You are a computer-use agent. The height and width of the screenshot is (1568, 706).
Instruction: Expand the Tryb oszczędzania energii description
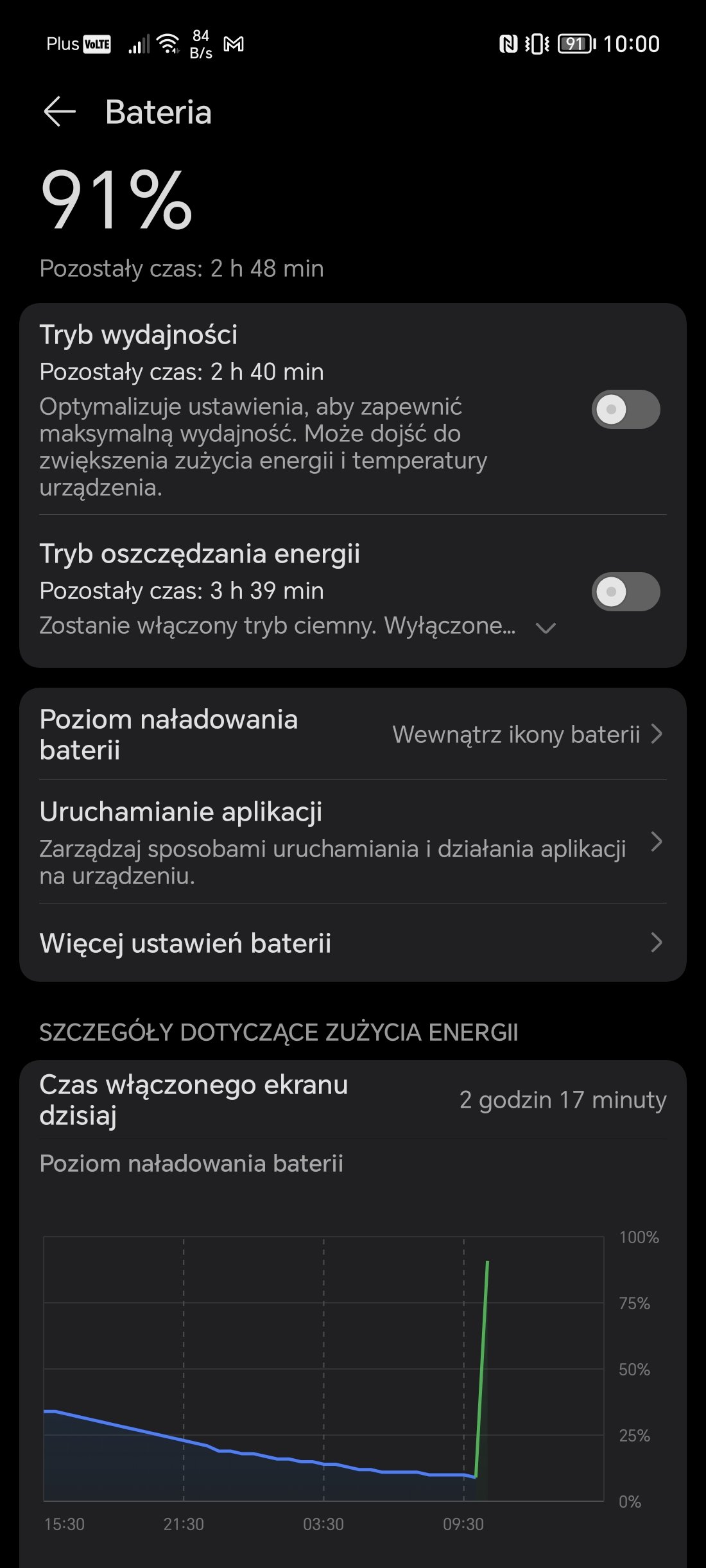pyautogui.click(x=546, y=628)
